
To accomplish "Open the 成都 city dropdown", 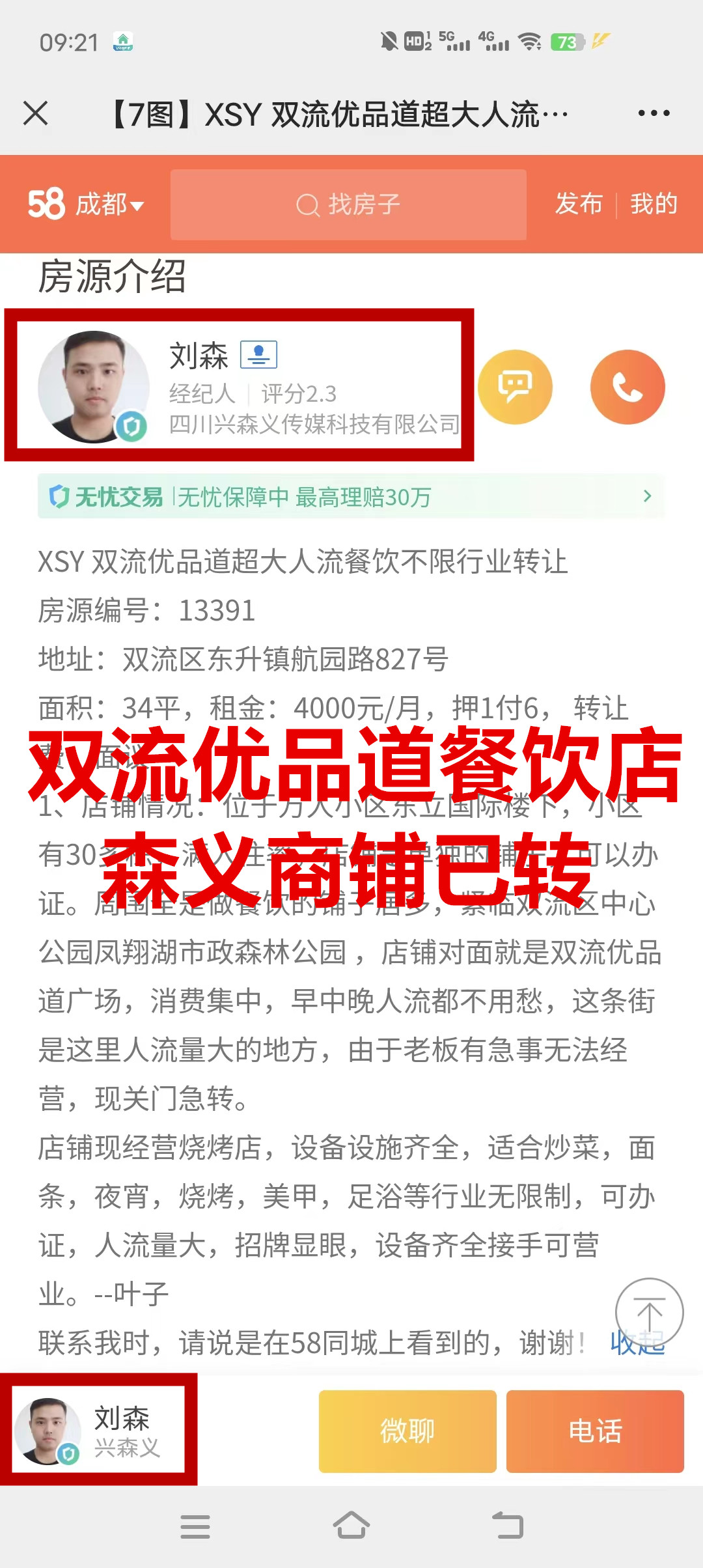I will (108, 205).
